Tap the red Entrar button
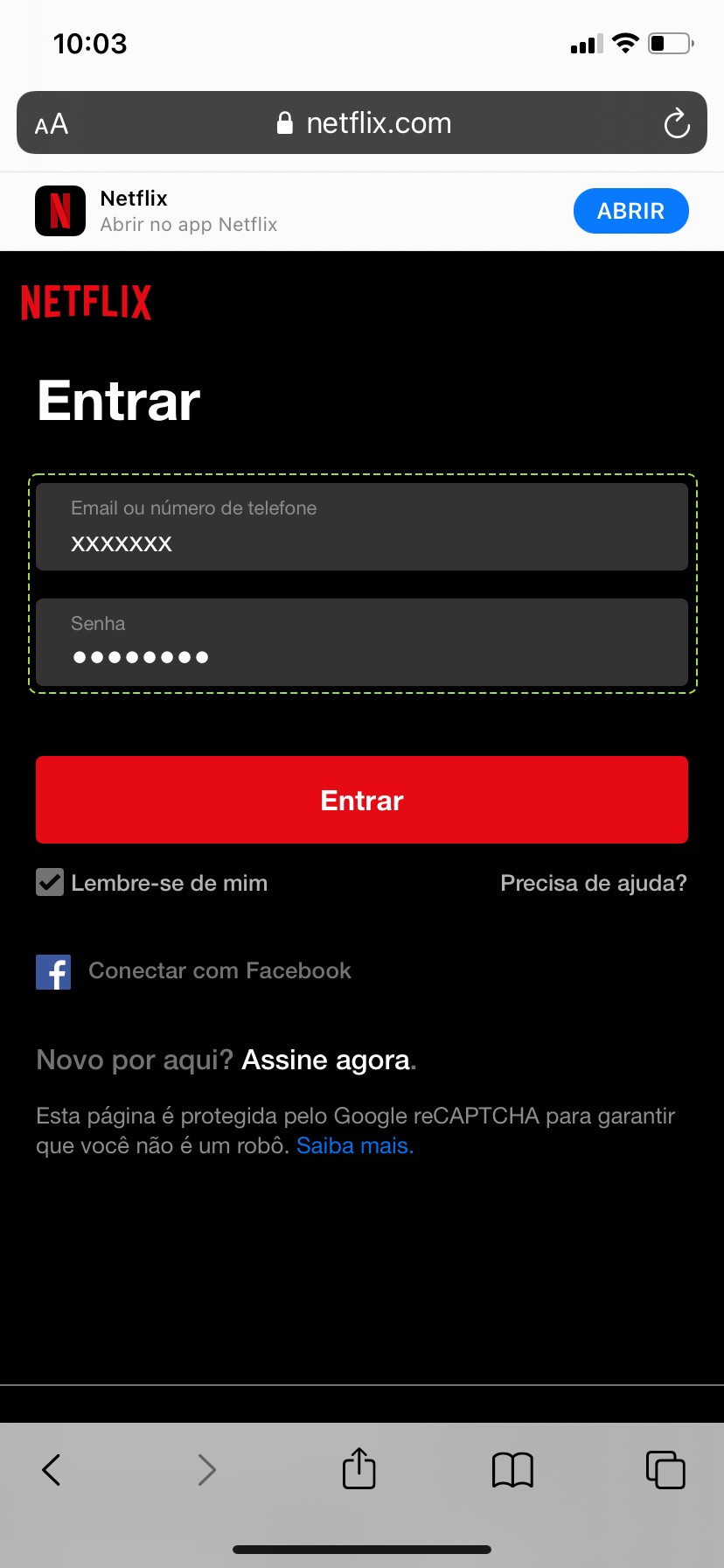Viewport: 724px width, 1568px height. coord(362,800)
